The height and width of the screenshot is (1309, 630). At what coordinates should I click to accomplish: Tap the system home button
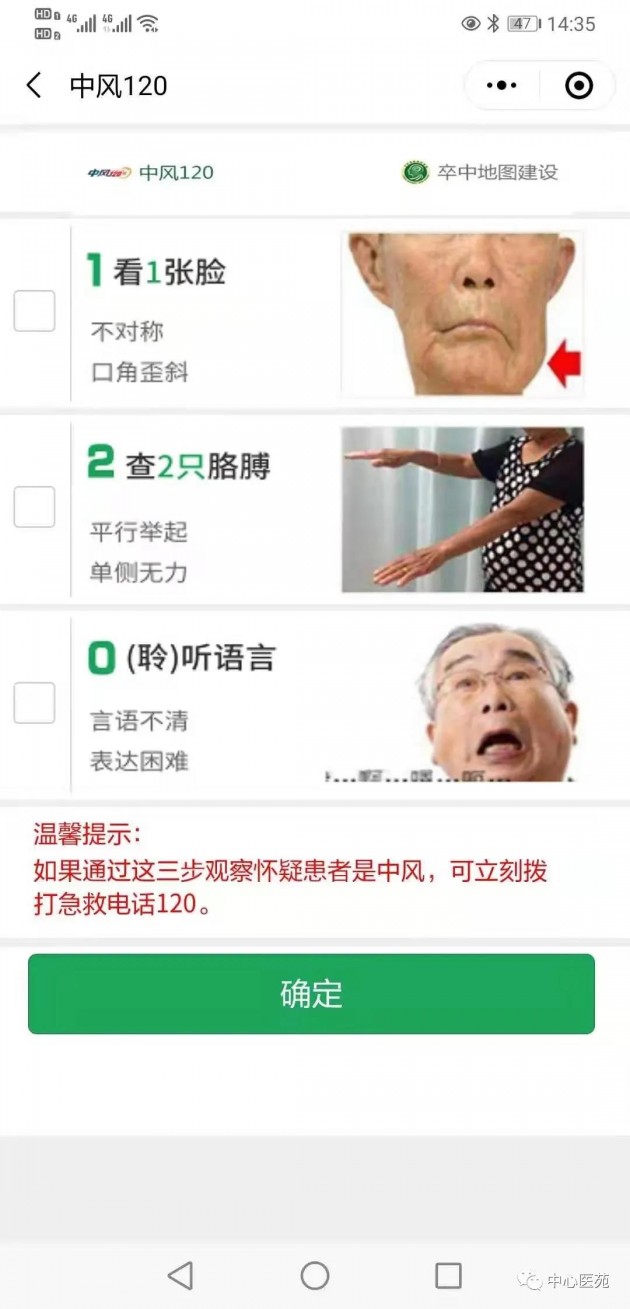tap(314, 1275)
